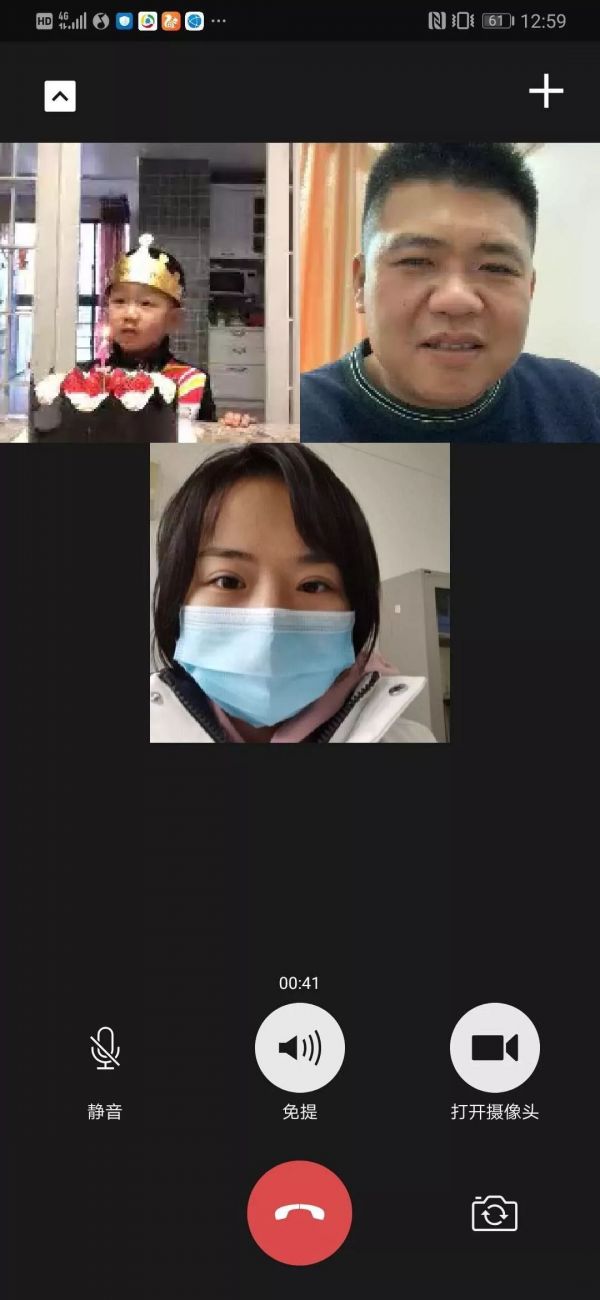Flip the camera with the switch icon
This screenshot has height=1300, width=600.
pos(495,1214)
